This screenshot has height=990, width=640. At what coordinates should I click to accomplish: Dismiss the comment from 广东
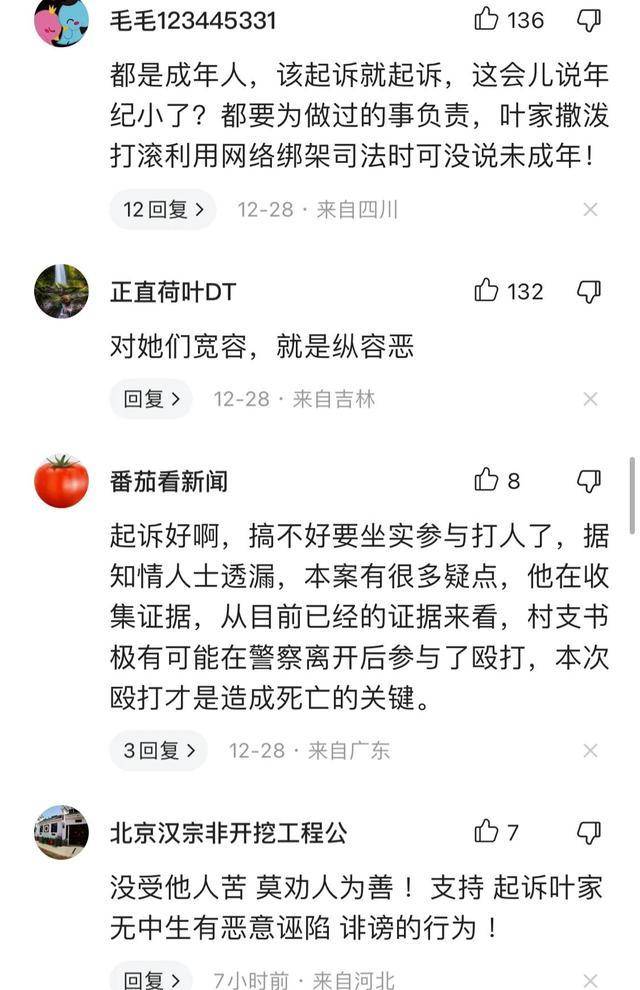click(590, 751)
